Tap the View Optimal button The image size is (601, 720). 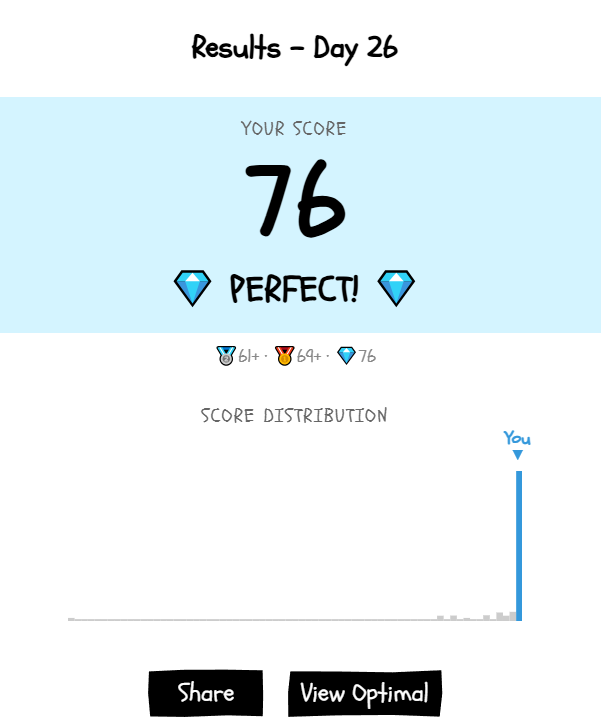tap(364, 693)
